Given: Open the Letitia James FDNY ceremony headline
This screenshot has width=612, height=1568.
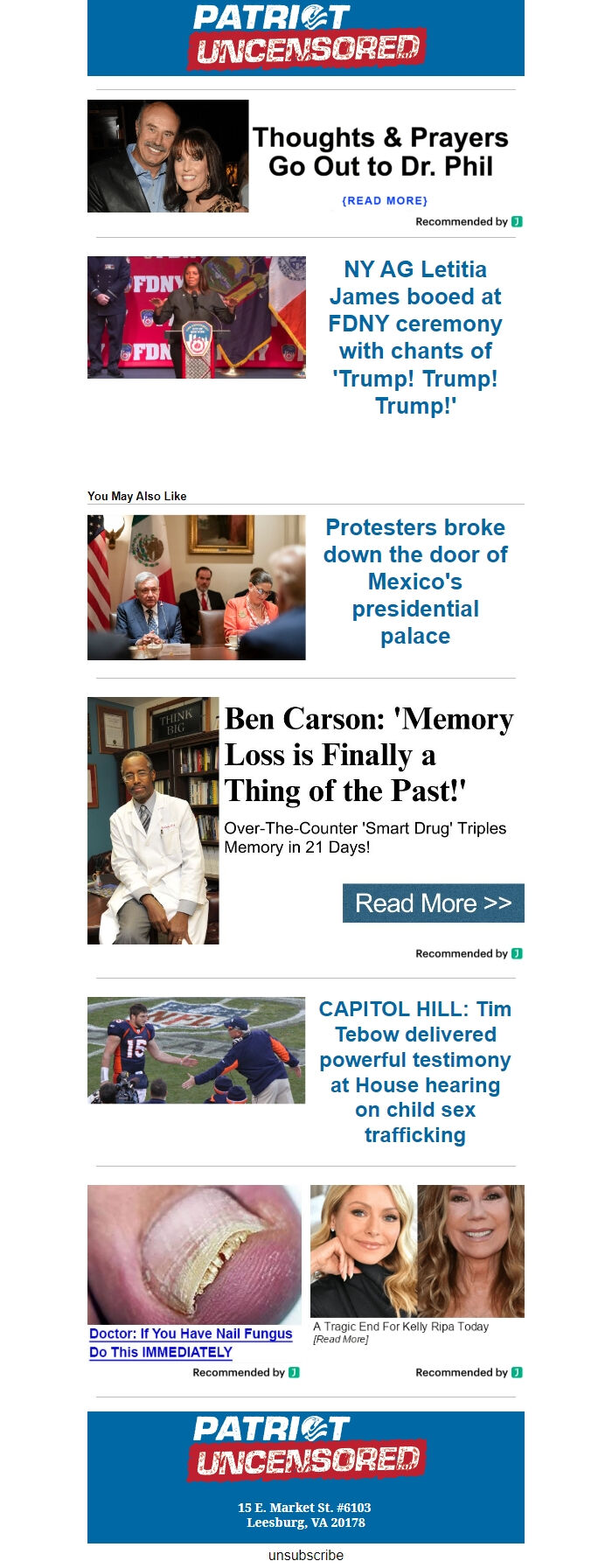Looking at the screenshot, I should click(x=415, y=337).
